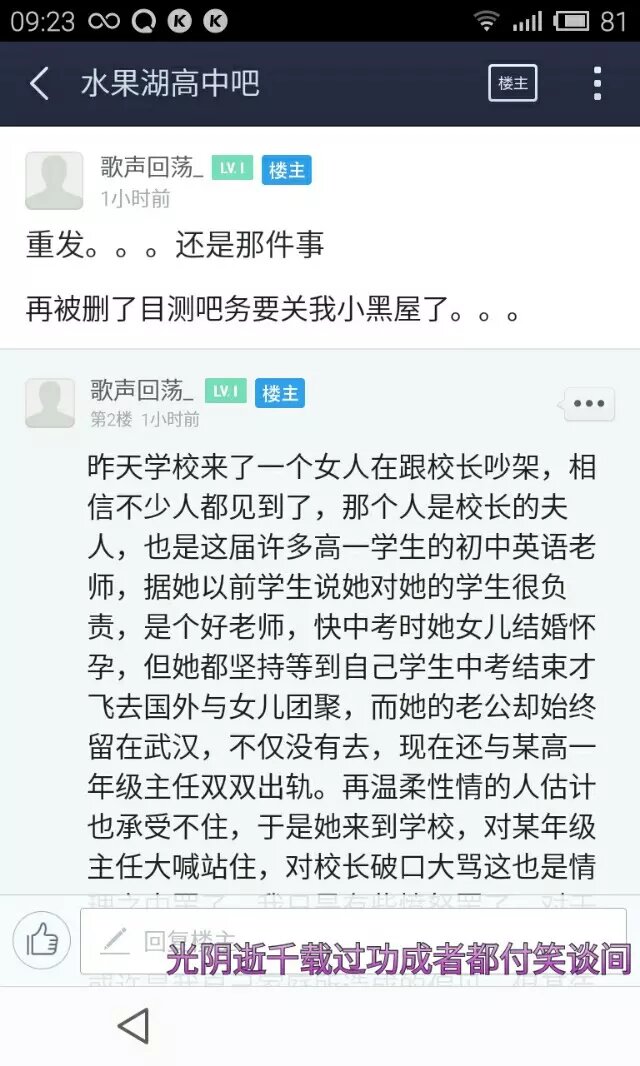Like this thread with the thumbs-up

(41, 940)
